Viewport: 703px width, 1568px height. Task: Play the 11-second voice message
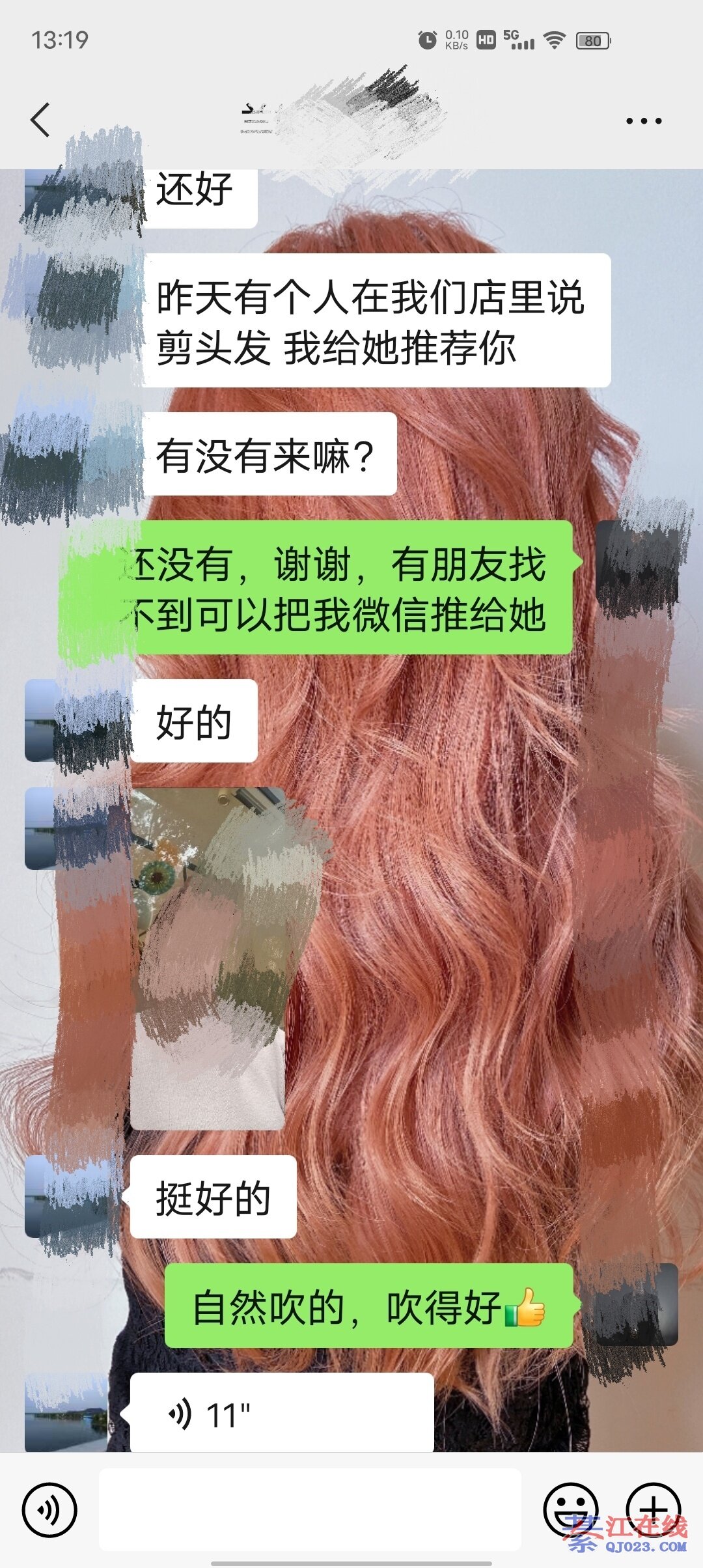tap(281, 1414)
